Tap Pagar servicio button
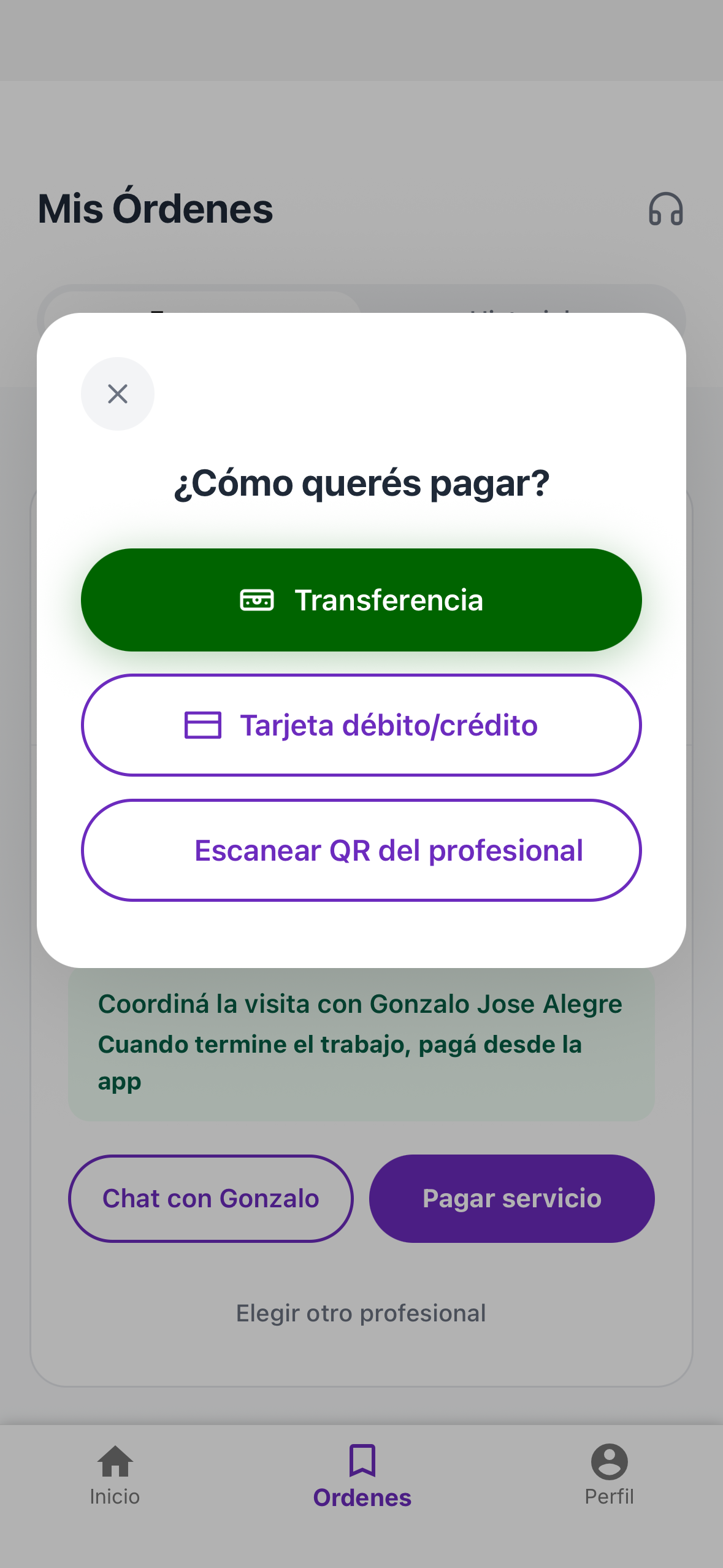The image size is (723, 1568). point(511,1199)
